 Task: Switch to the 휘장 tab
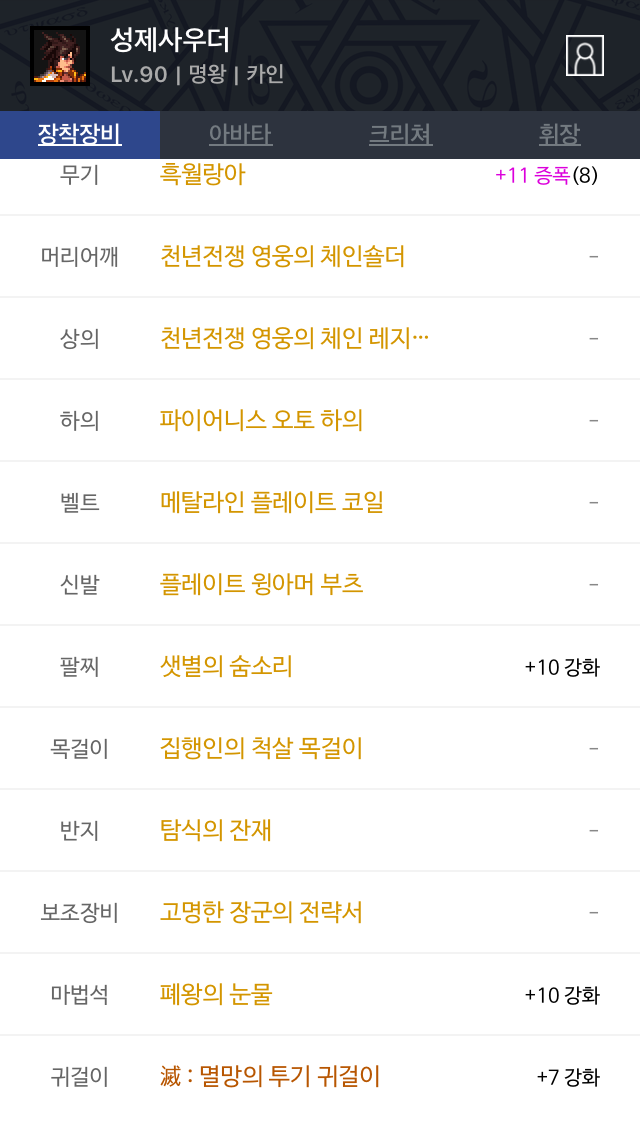click(x=560, y=134)
